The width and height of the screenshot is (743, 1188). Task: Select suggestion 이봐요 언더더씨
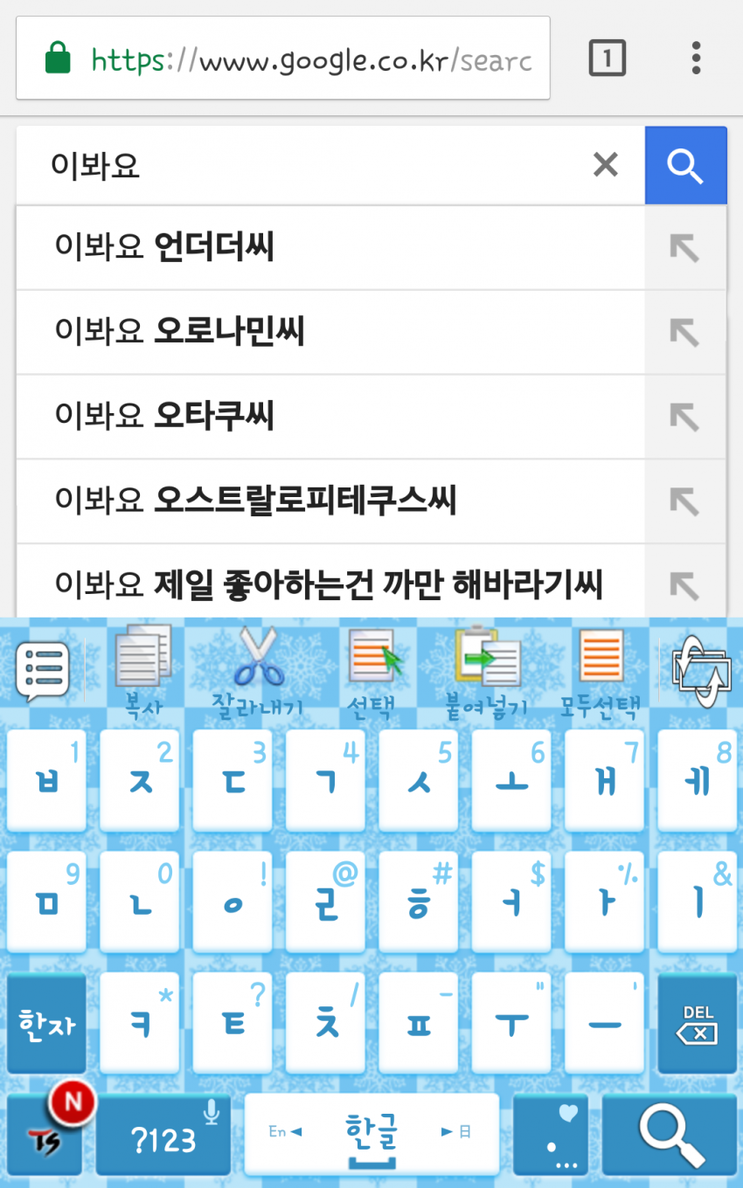[x=330, y=248]
